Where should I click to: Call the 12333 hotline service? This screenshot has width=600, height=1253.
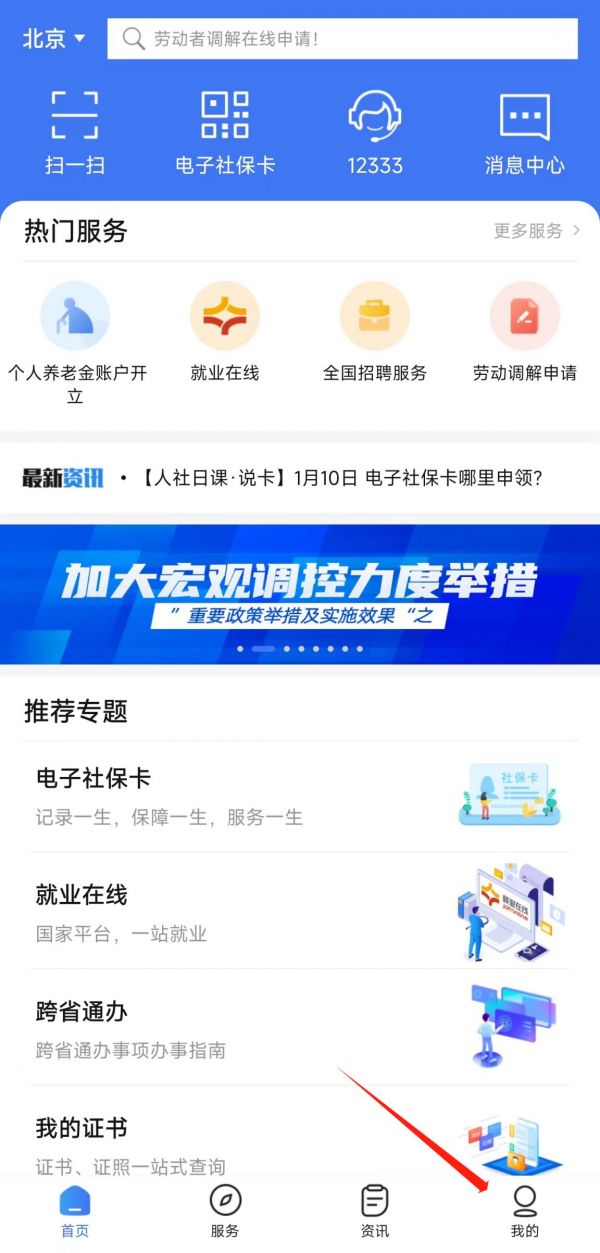coord(375,133)
